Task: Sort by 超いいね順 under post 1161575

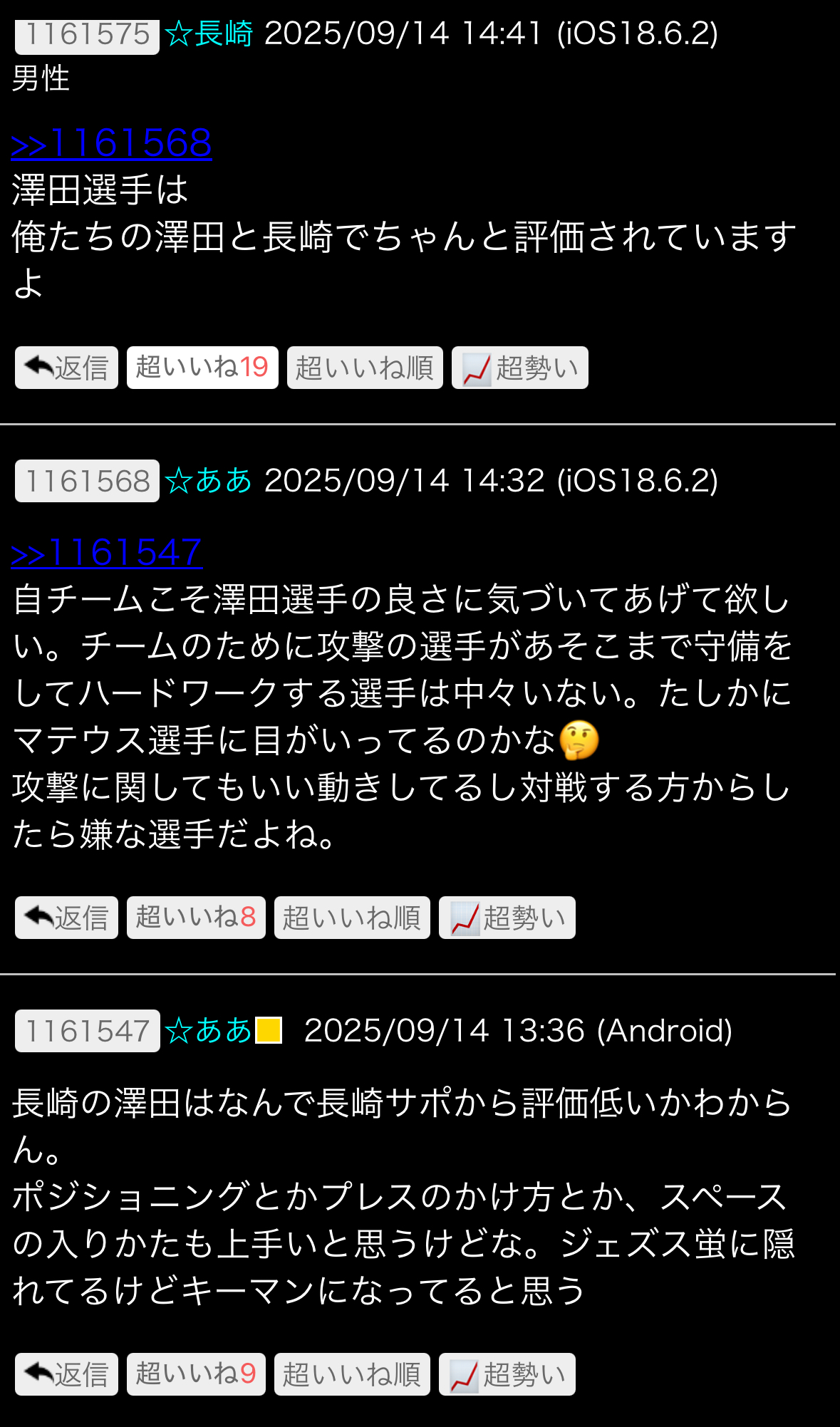Action: click(365, 368)
